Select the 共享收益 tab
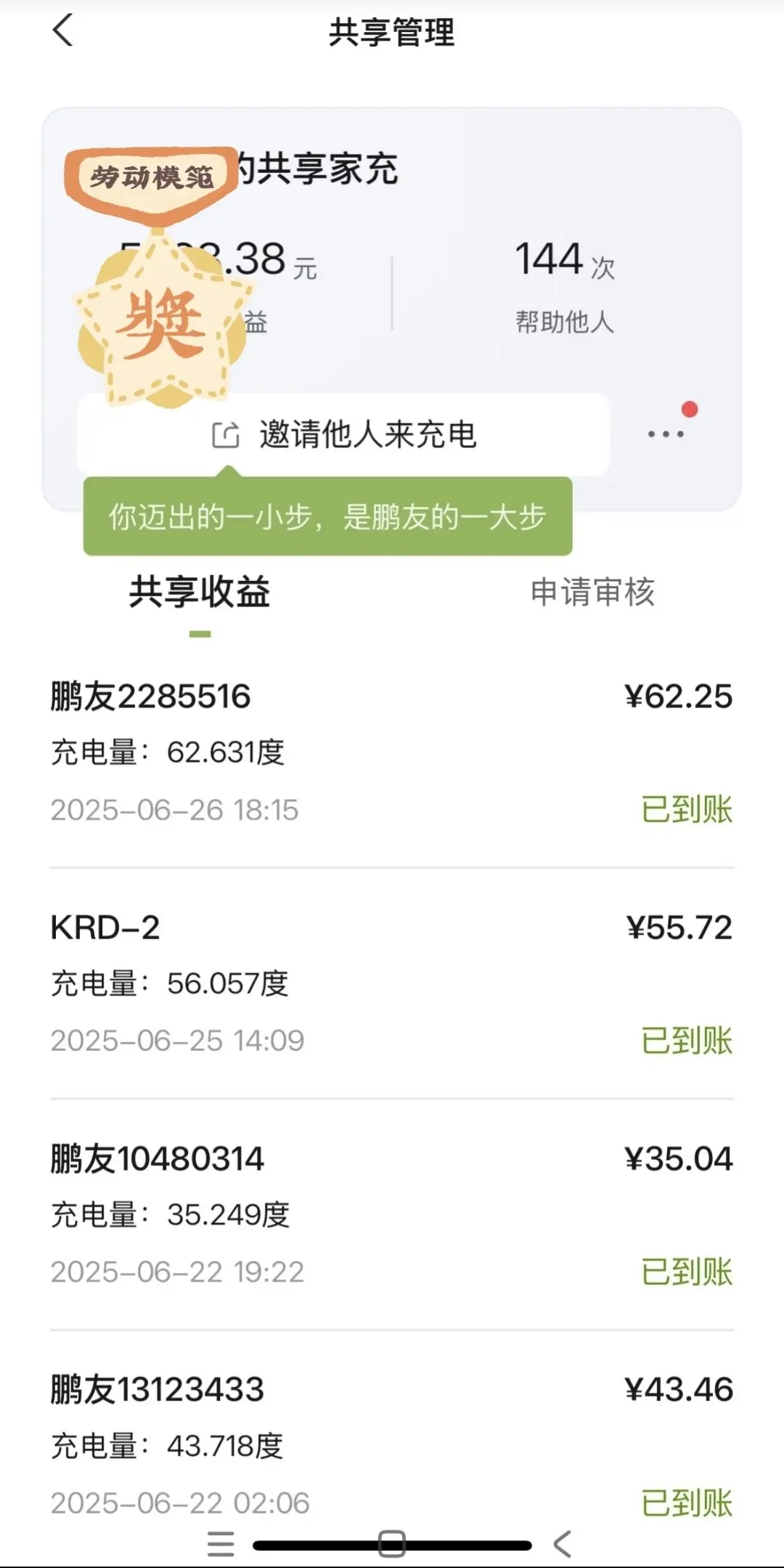Image resolution: width=784 pixels, height=1568 pixels. 200,592
